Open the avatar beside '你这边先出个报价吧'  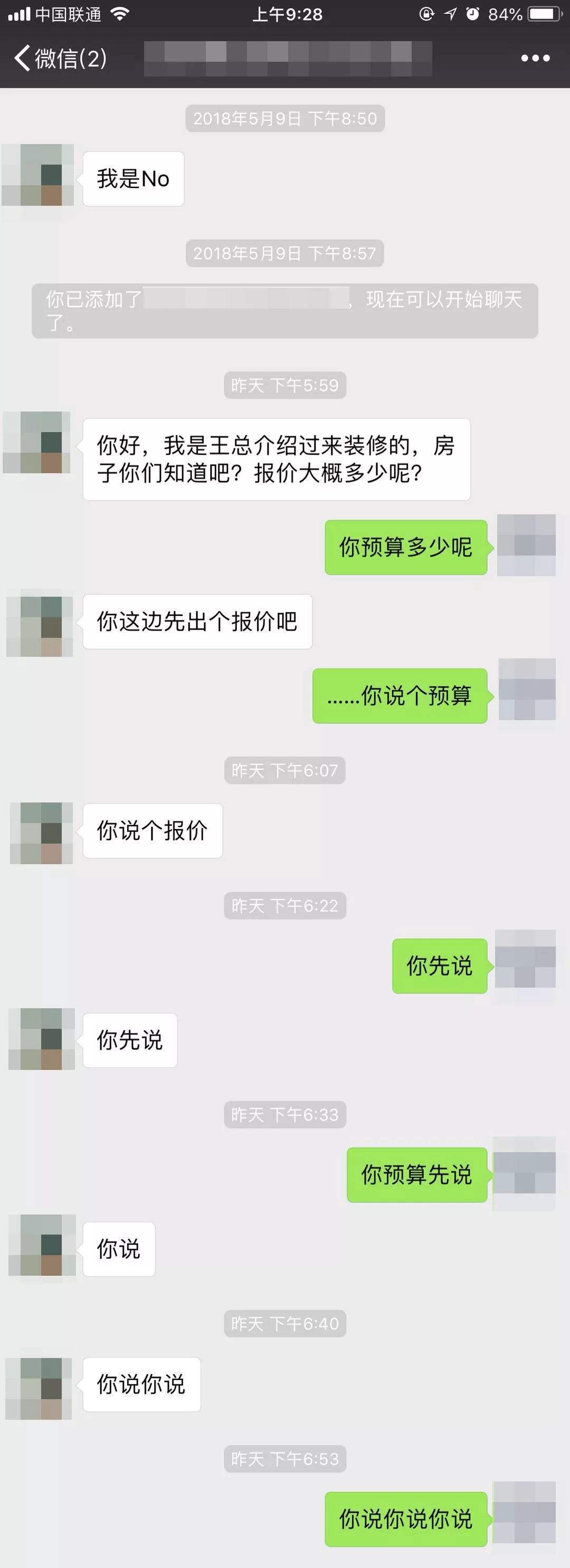(x=40, y=622)
